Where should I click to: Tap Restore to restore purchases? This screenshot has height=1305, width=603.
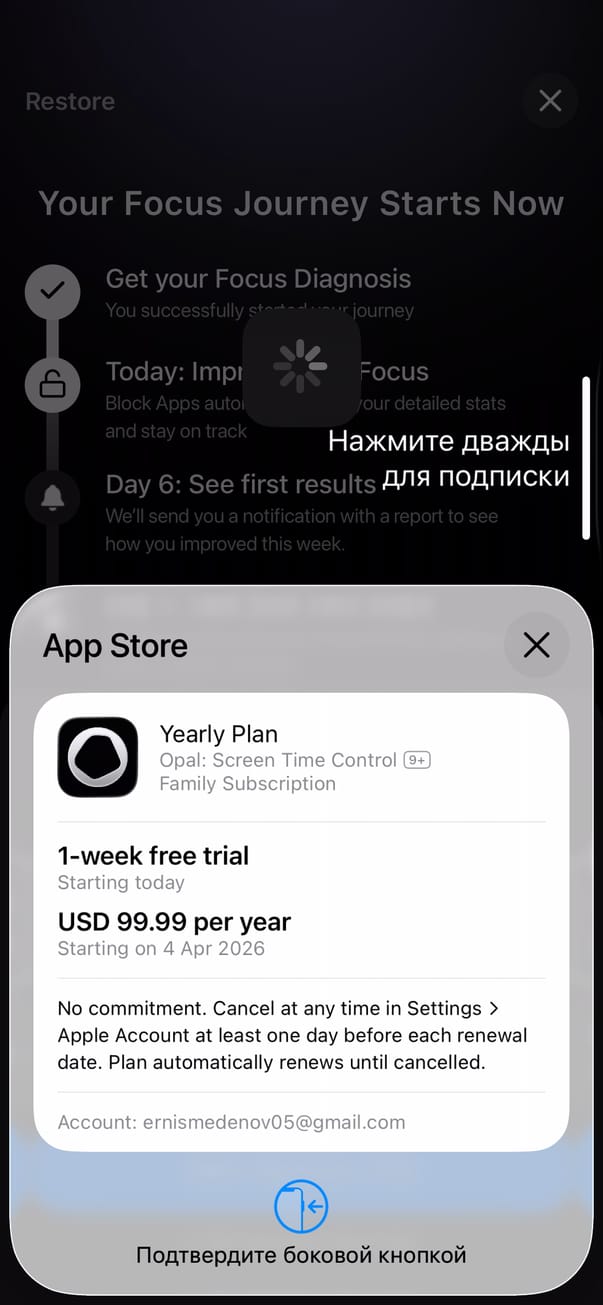click(70, 101)
